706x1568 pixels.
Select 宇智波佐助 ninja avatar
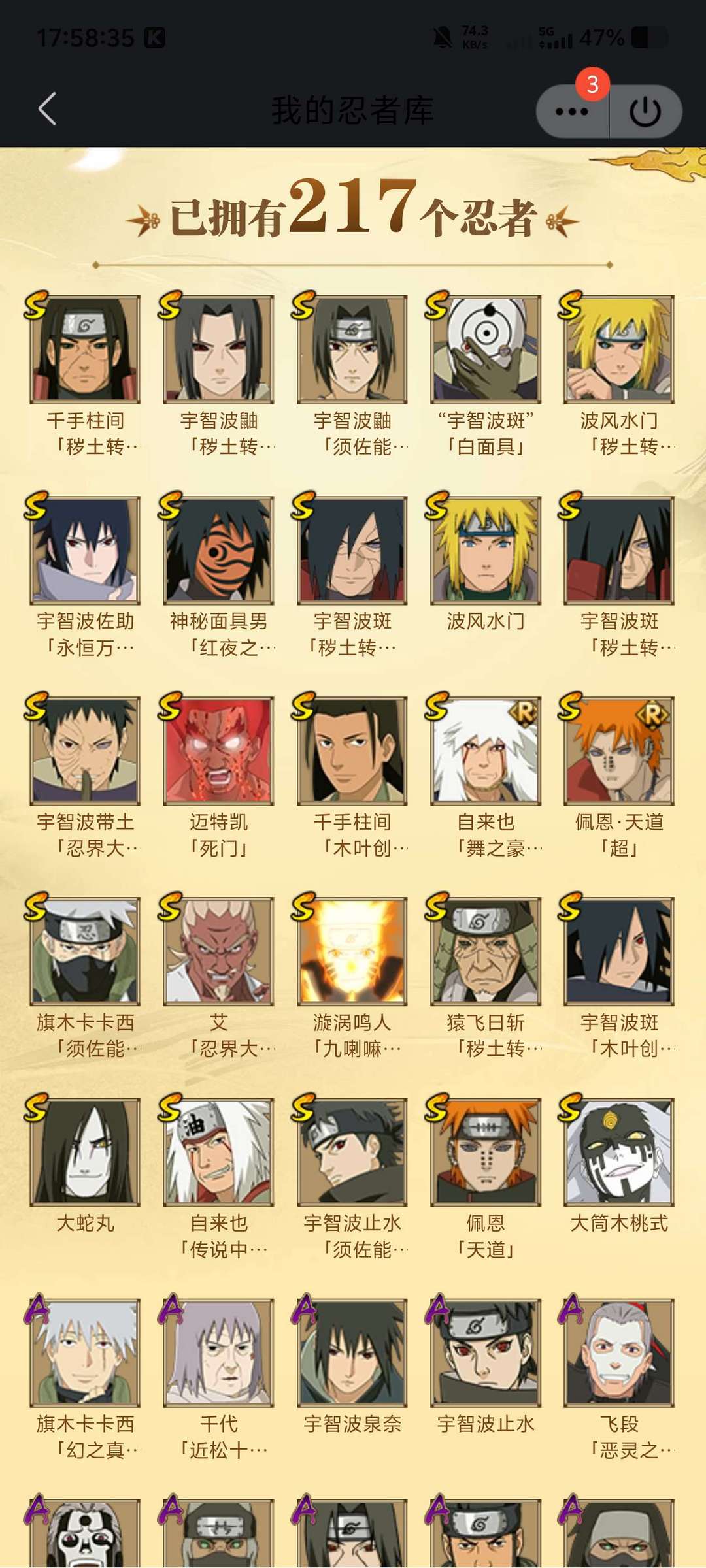(x=86, y=550)
